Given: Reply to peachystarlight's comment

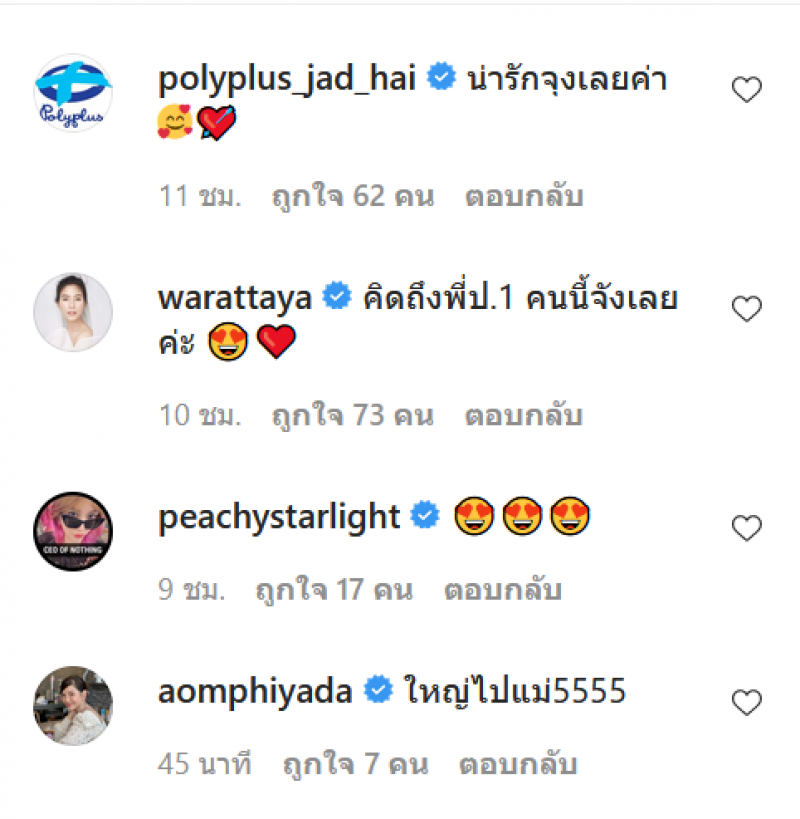Looking at the screenshot, I should [x=503, y=590].
